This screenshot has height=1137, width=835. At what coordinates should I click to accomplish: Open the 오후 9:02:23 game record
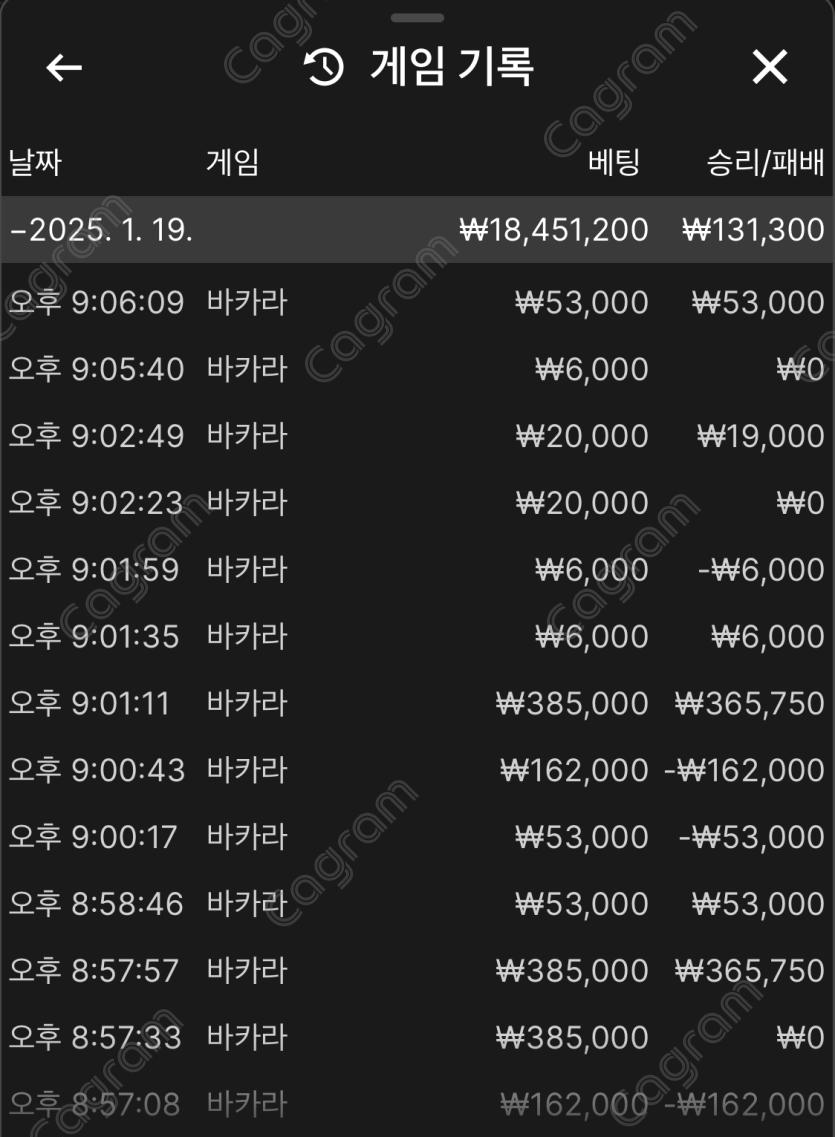pyautogui.click(x=417, y=503)
